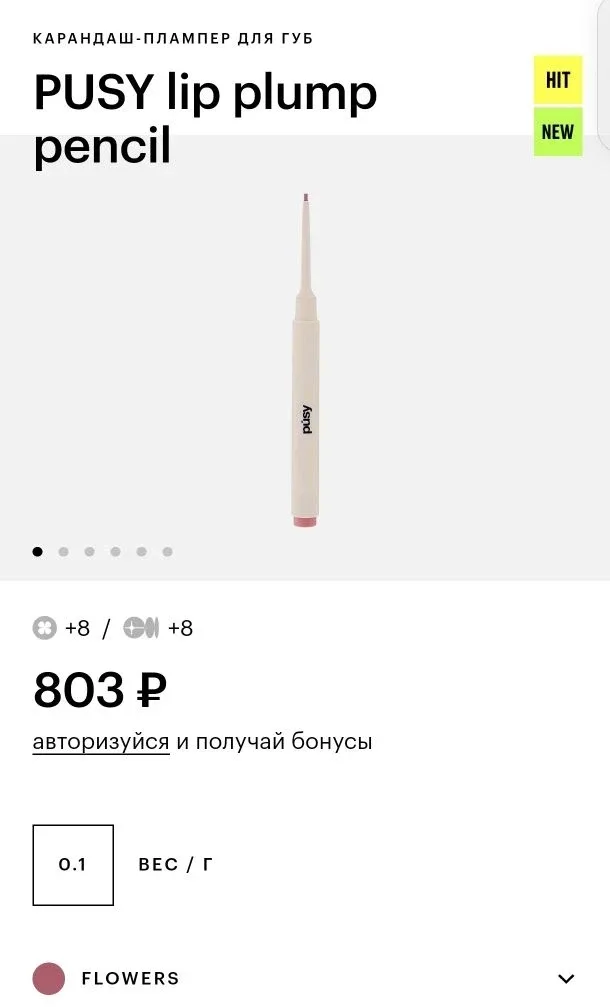
Task: Open the pencil product image
Action: tap(305, 360)
